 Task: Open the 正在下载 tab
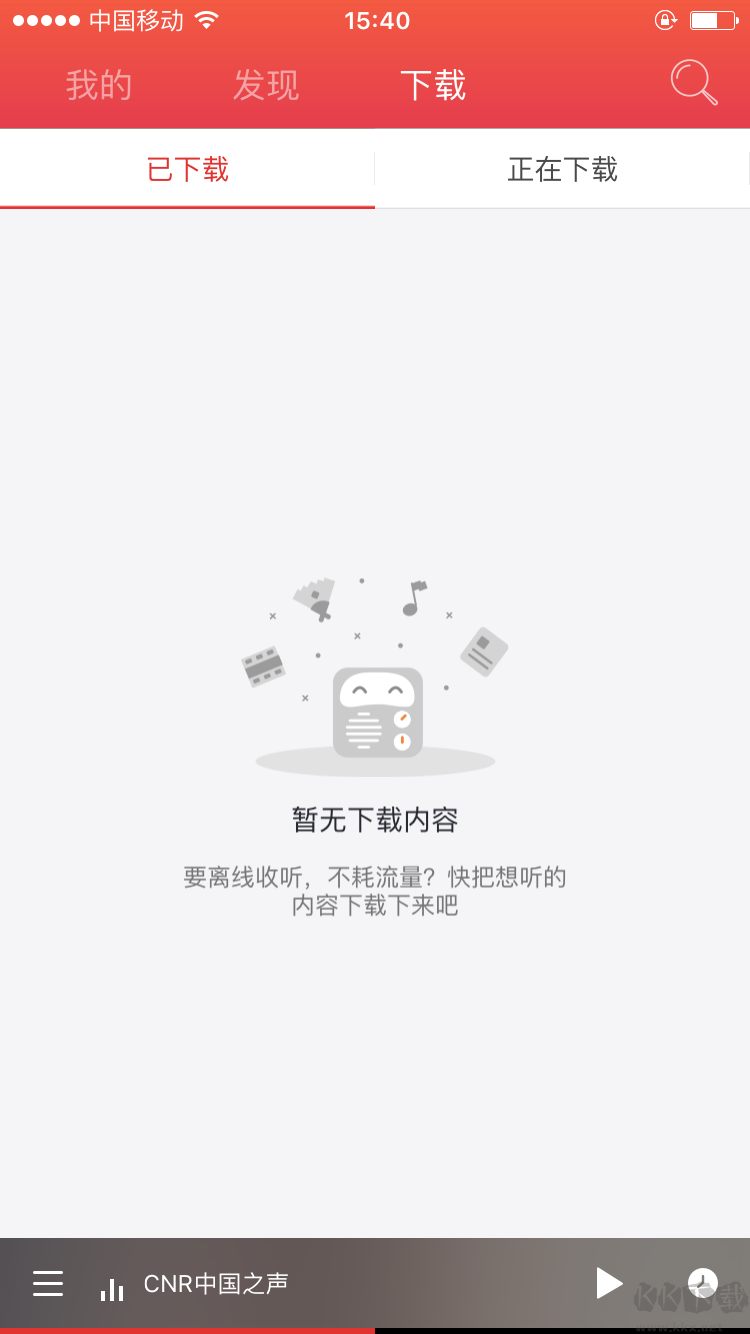click(x=562, y=169)
